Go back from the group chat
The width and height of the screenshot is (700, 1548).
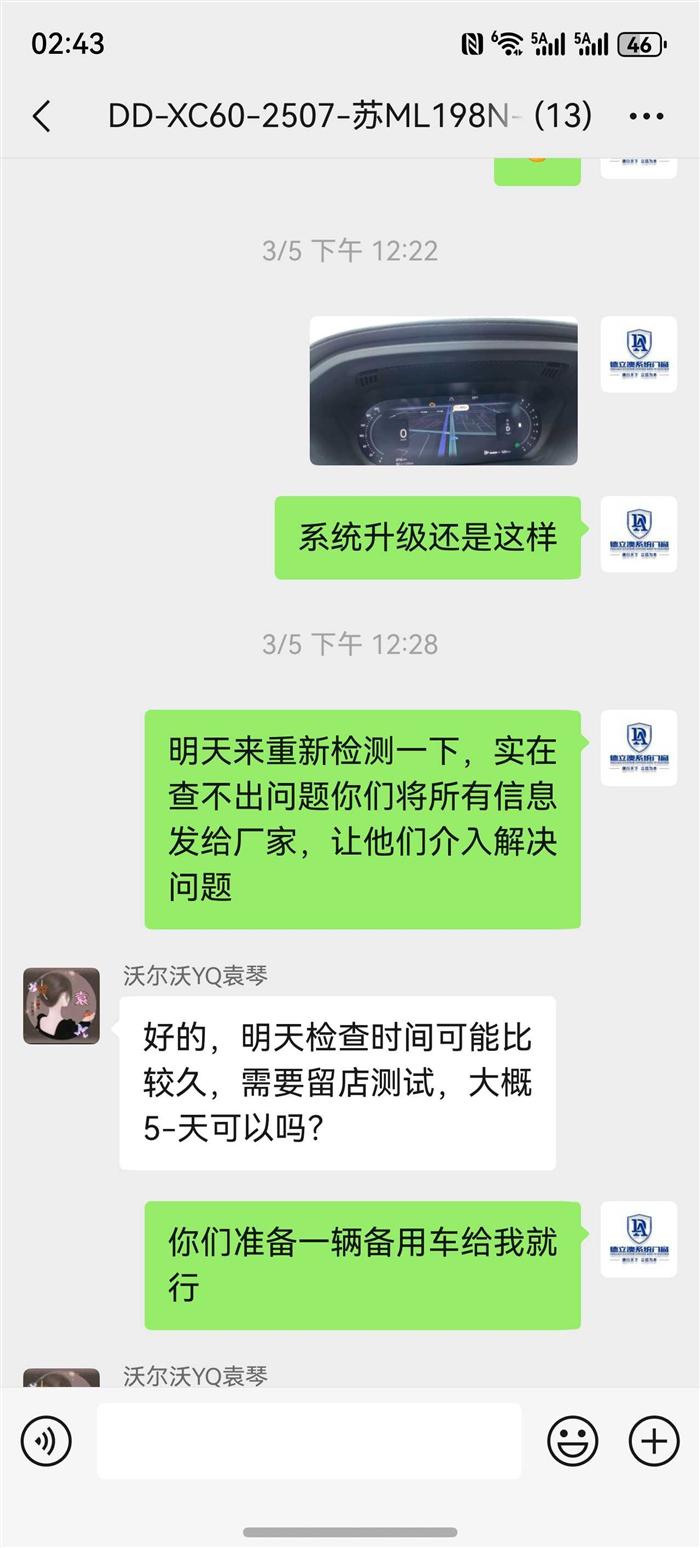coord(42,117)
